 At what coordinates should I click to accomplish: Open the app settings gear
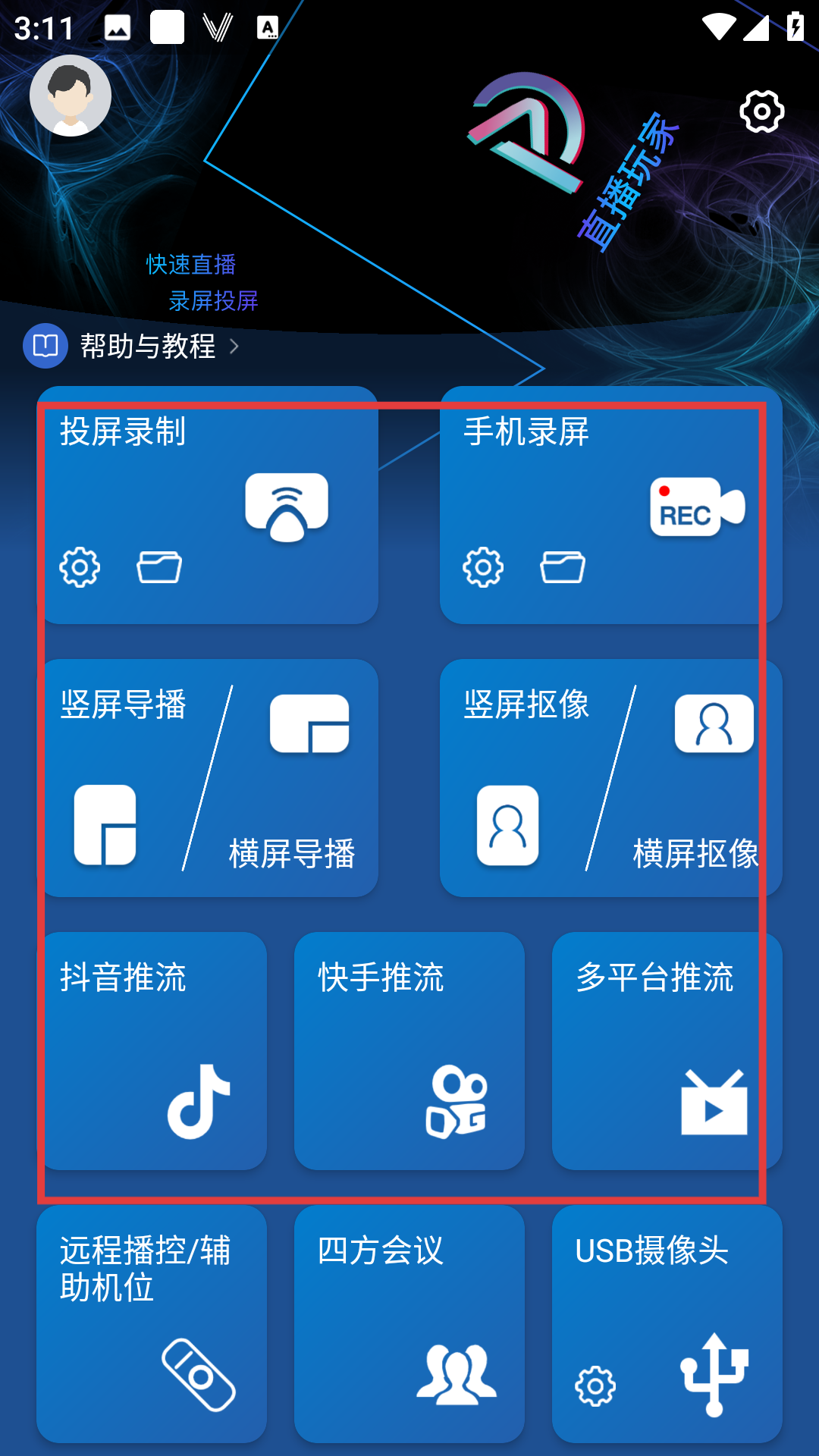pyautogui.click(x=761, y=111)
